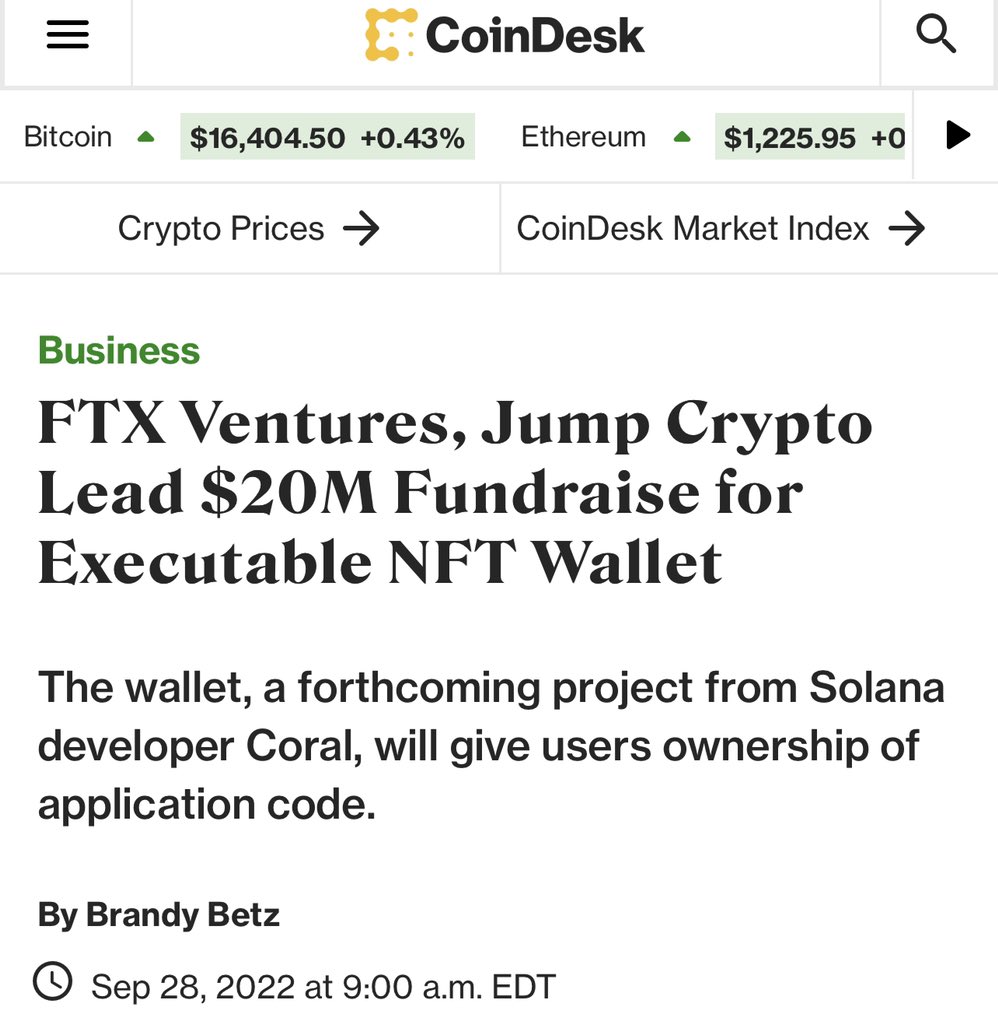Open the search icon
Viewport: 998px width, 1024px height.
(x=936, y=36)
